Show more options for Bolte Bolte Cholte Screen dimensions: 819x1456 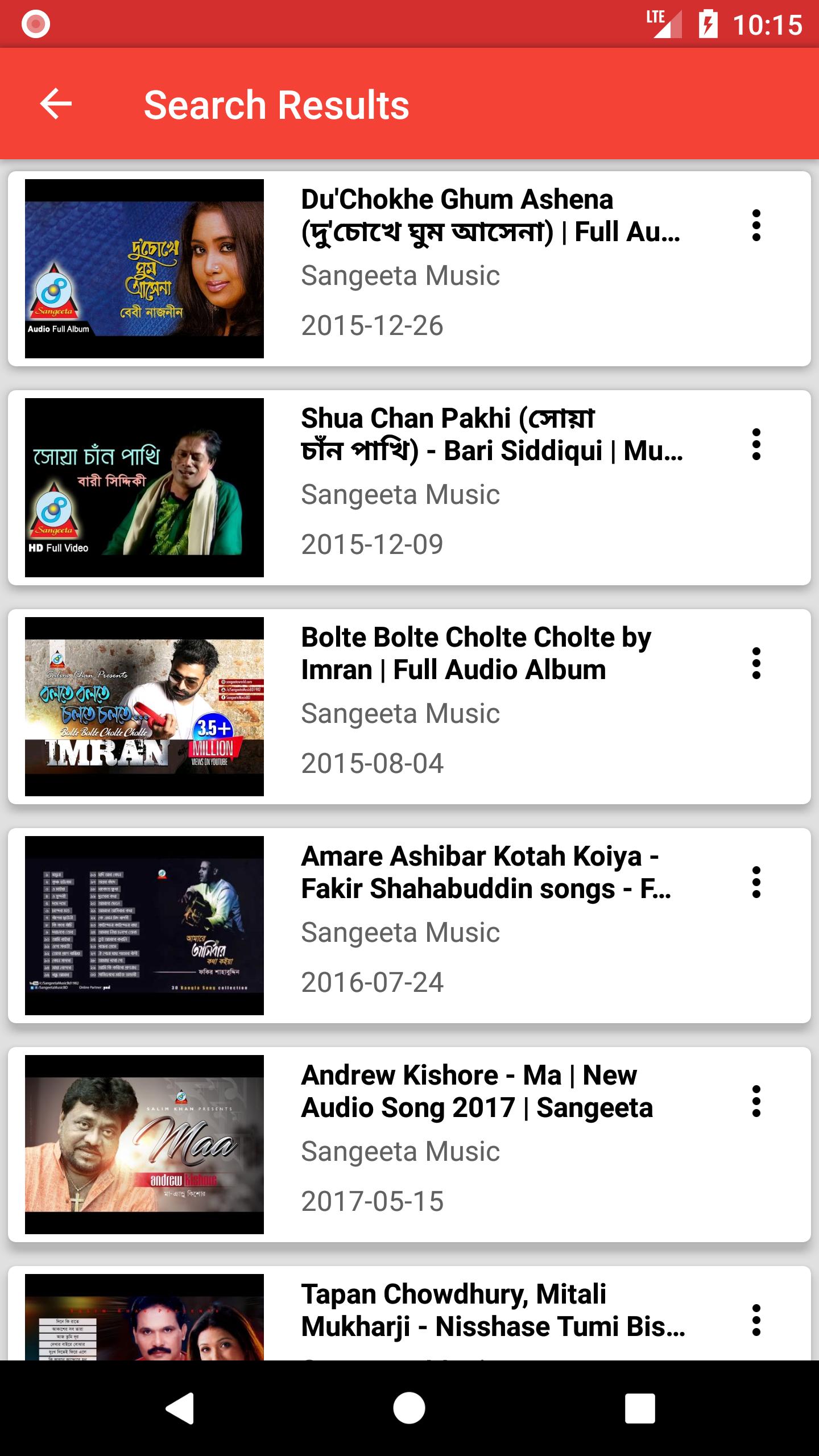(756, 663)
